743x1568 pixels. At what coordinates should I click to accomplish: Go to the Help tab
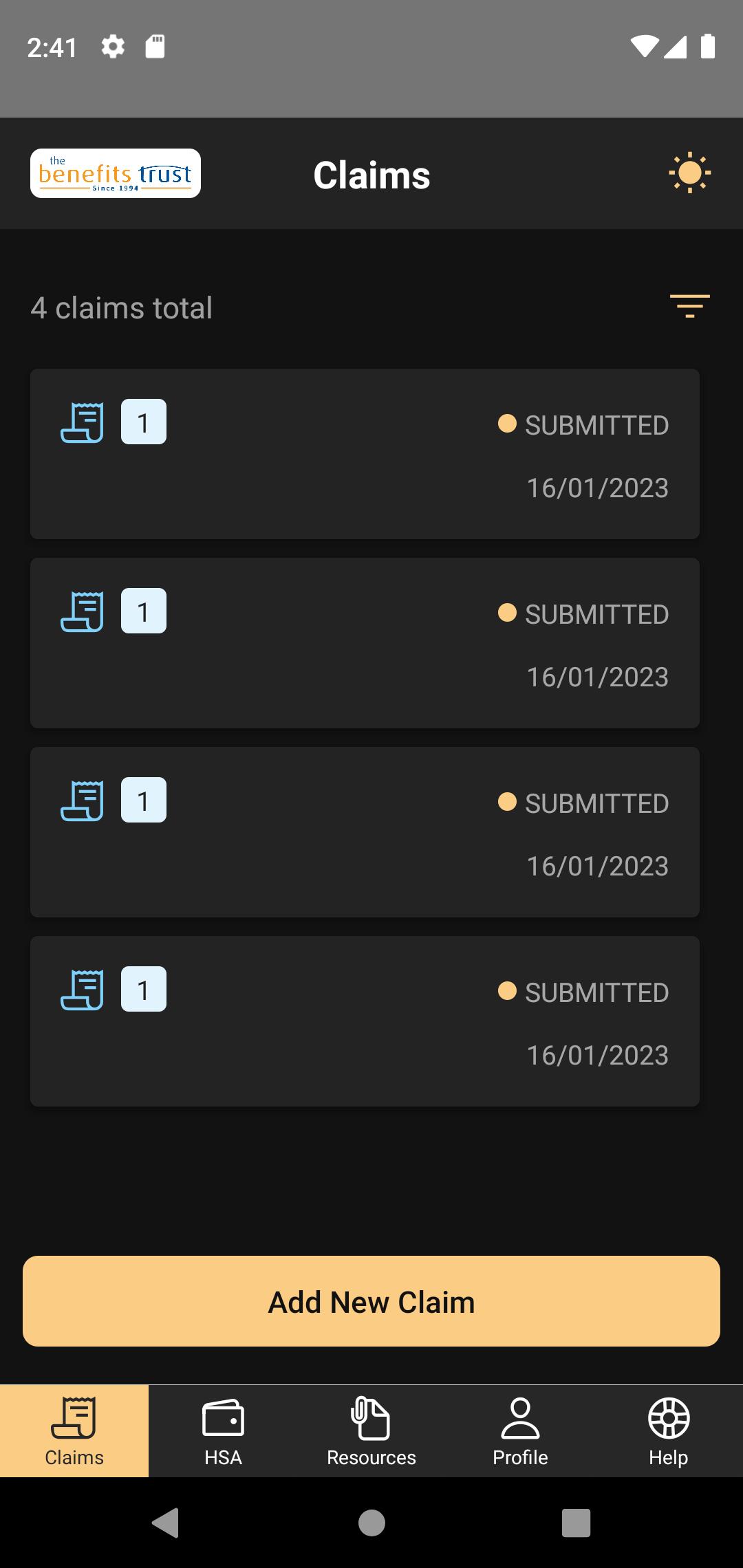[x=669, y=1431]
